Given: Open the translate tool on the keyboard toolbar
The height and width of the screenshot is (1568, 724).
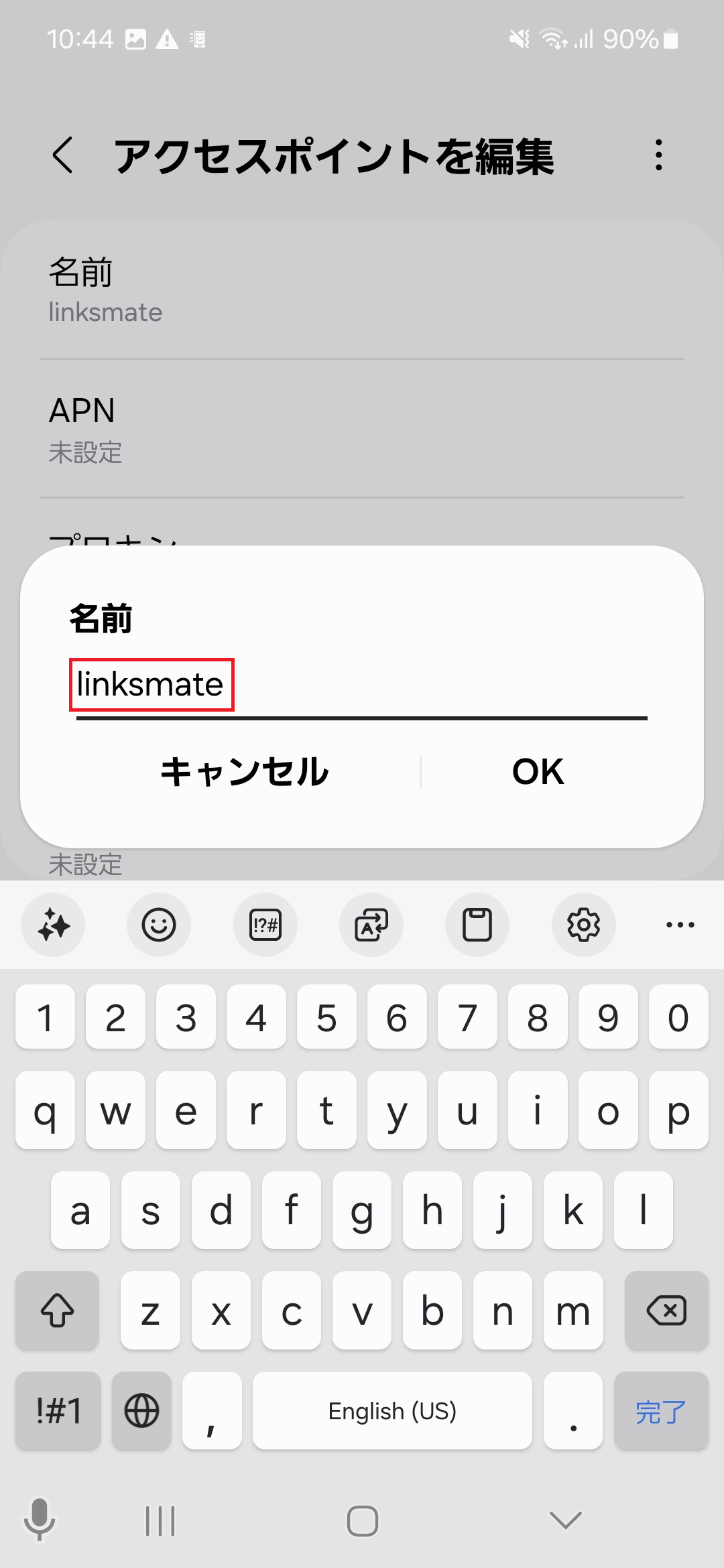Looking at the screenshot, I should 371,925.
